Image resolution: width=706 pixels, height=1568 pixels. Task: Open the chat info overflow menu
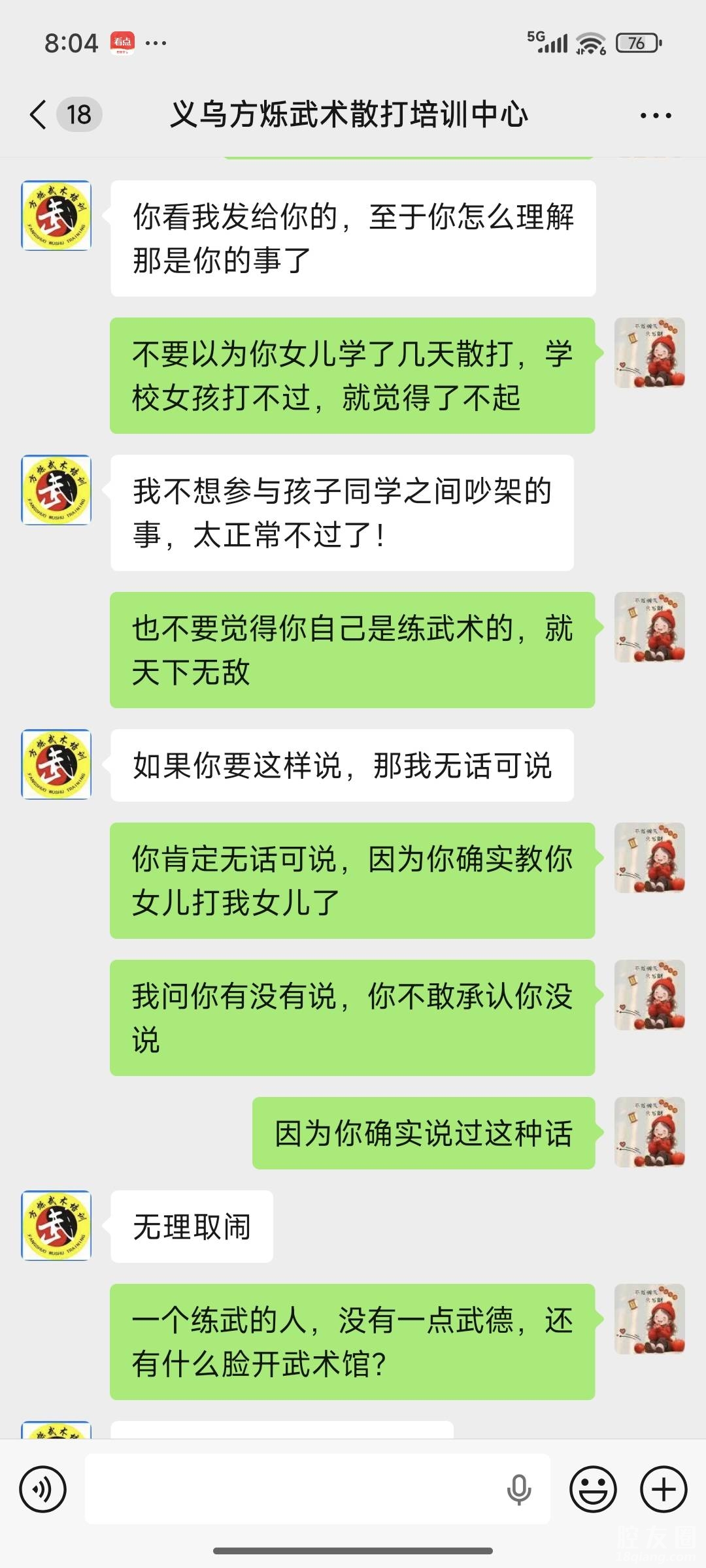point(655,116)
